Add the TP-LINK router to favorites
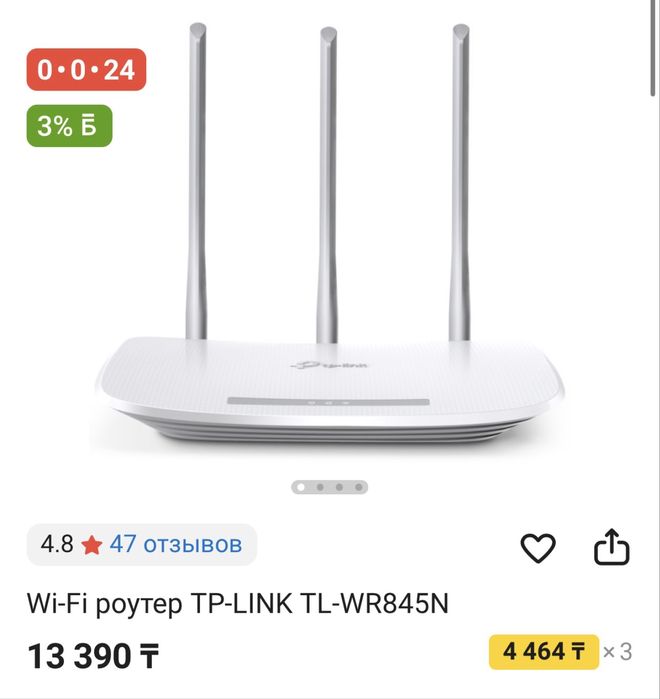Viewport: 660px width, 699px height. [538, 547]
